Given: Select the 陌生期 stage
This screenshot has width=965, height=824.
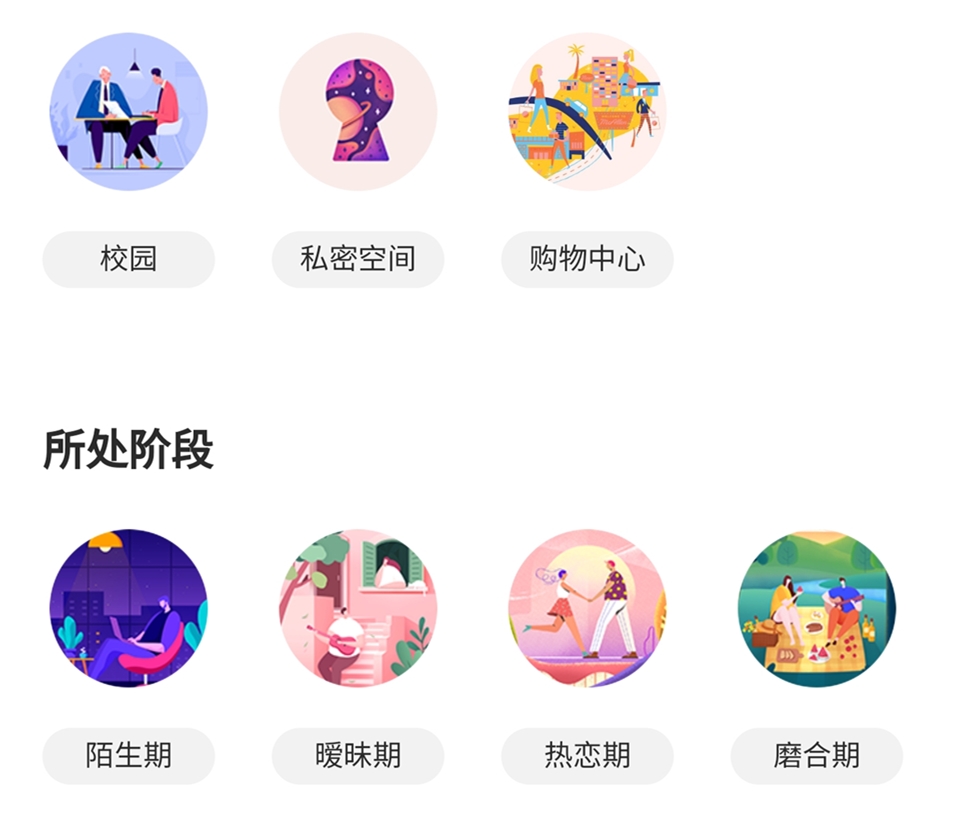Looking at the screenshot, I should (128, 756).
